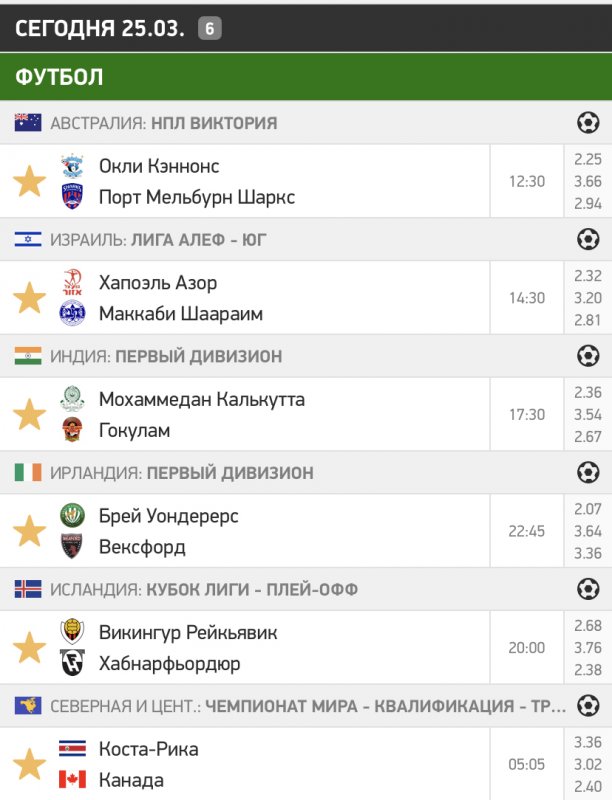Image resolution: width=612 pixels, height=800 pixels.
Task: Favorite the Окли Кэннонс match with the star
Action: pos(29,181)
